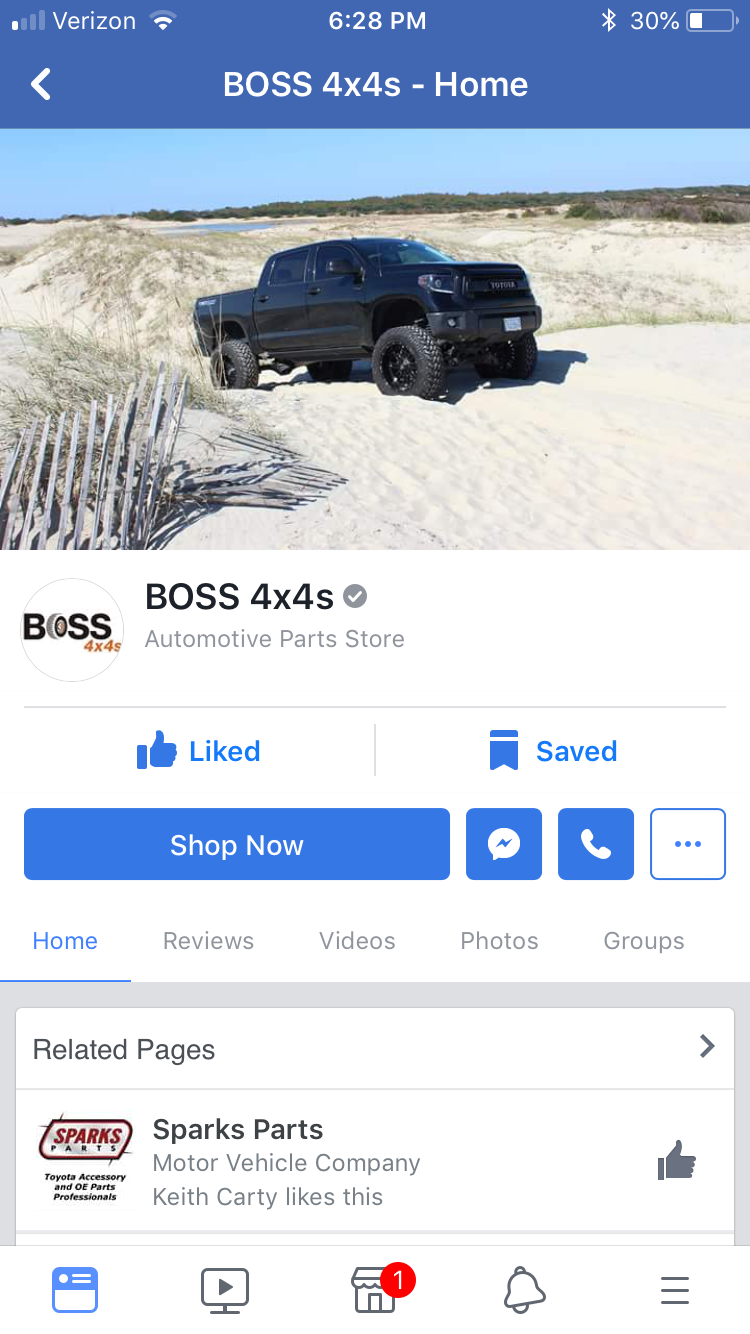Expand Related Pages with the chevron
This screenshot has height=1334, width=750.
pos(707,1047)
